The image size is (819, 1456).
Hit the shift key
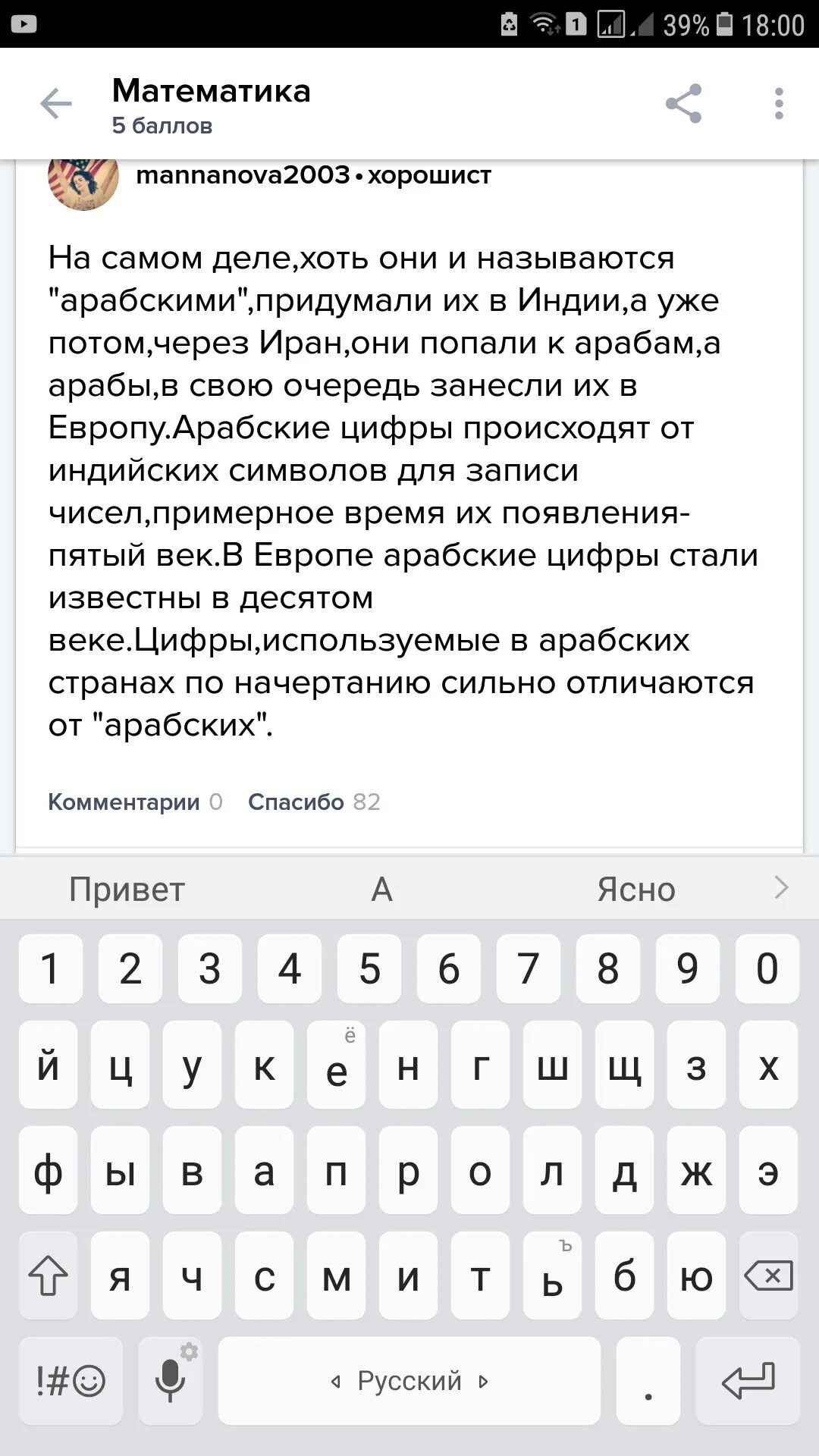(49, 1276)
